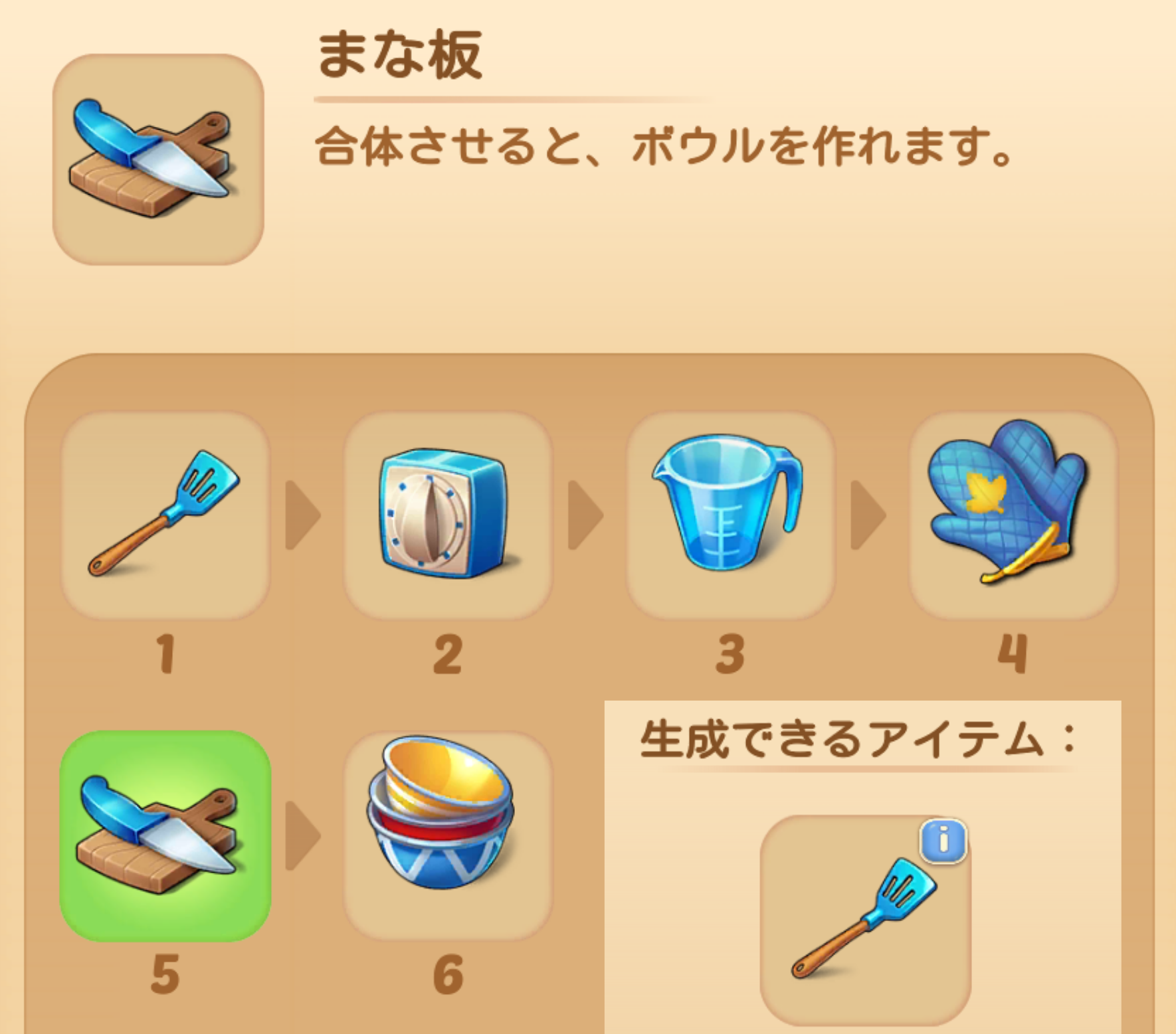
Task: Select the measuring cup tile numbered 3
Action: (x=730, y=515)
